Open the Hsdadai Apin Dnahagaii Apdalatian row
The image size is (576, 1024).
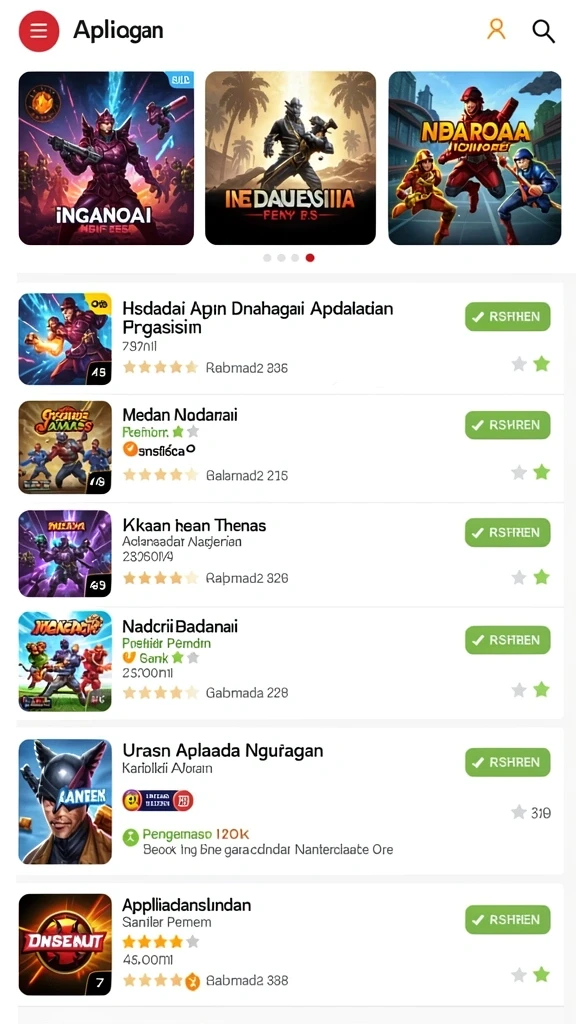[x=290, y=339]
